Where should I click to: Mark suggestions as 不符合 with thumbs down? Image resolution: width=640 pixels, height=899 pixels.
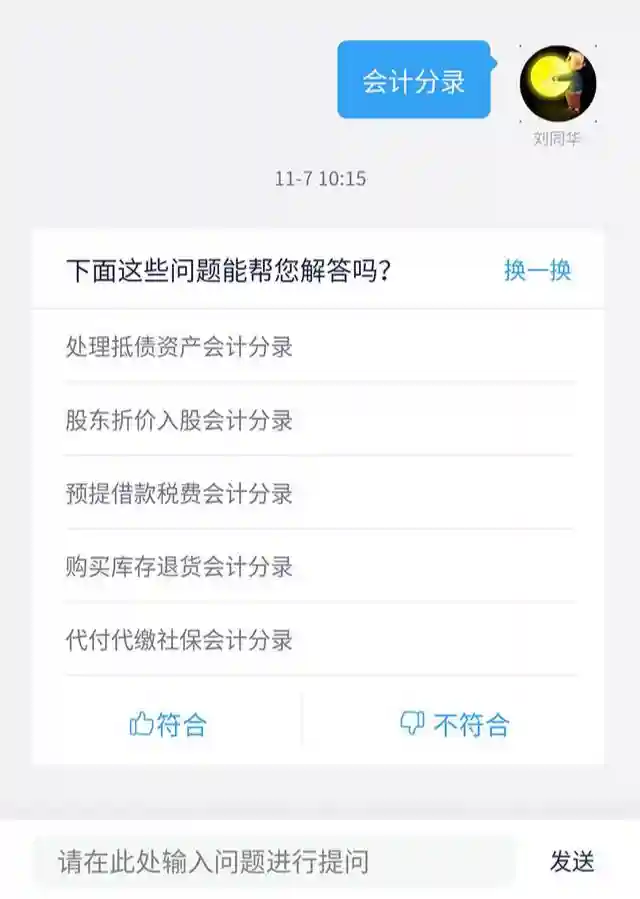(x=454, y=724)
